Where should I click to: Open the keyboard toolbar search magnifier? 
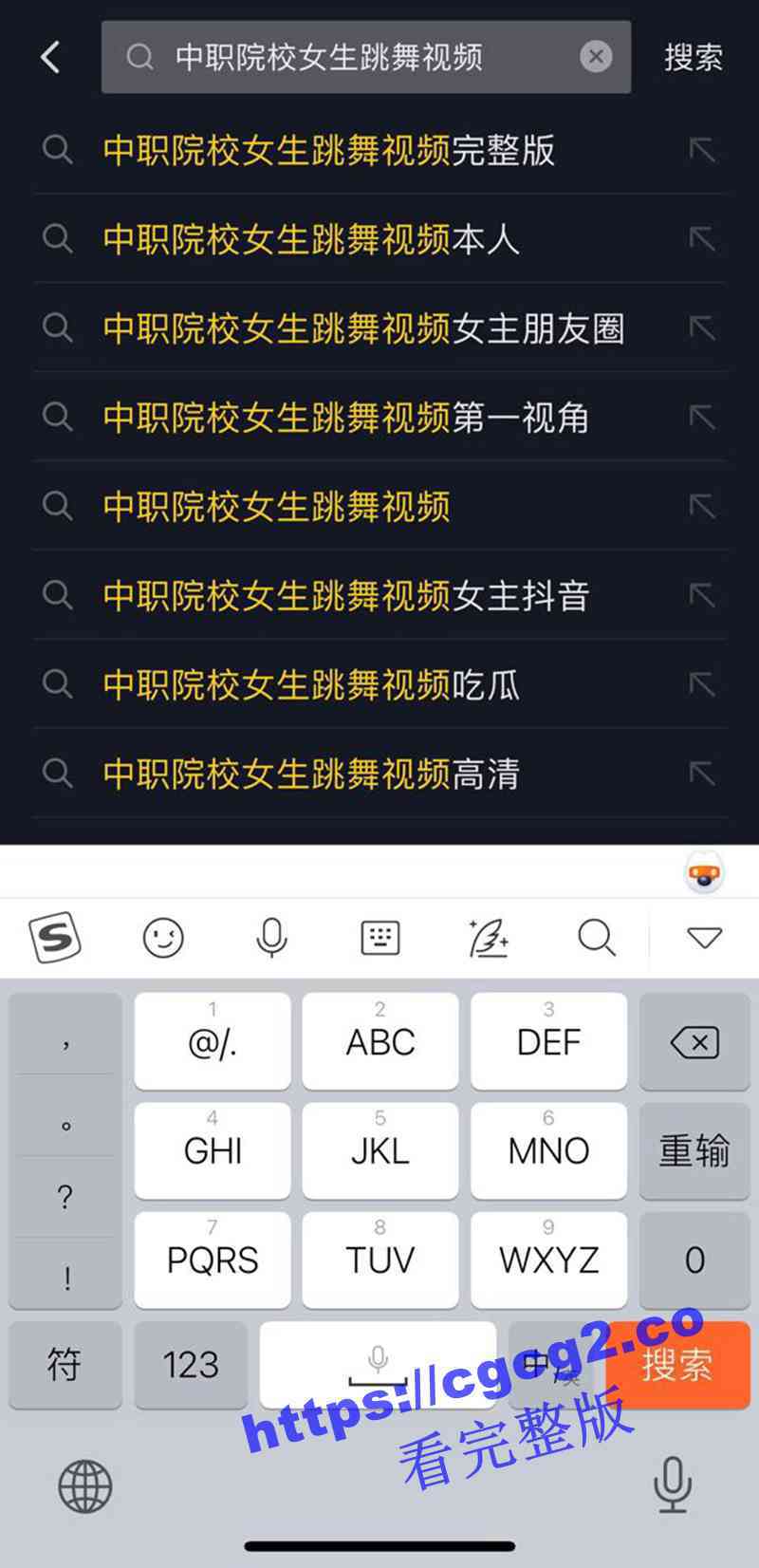click(596, 939)
